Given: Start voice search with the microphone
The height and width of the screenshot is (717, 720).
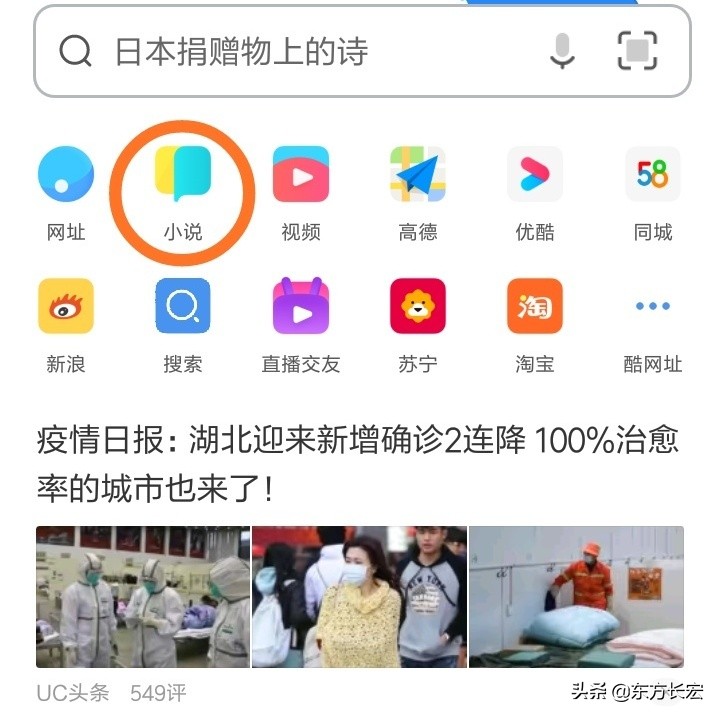Looking at the screenshot, I should [563, 51].
